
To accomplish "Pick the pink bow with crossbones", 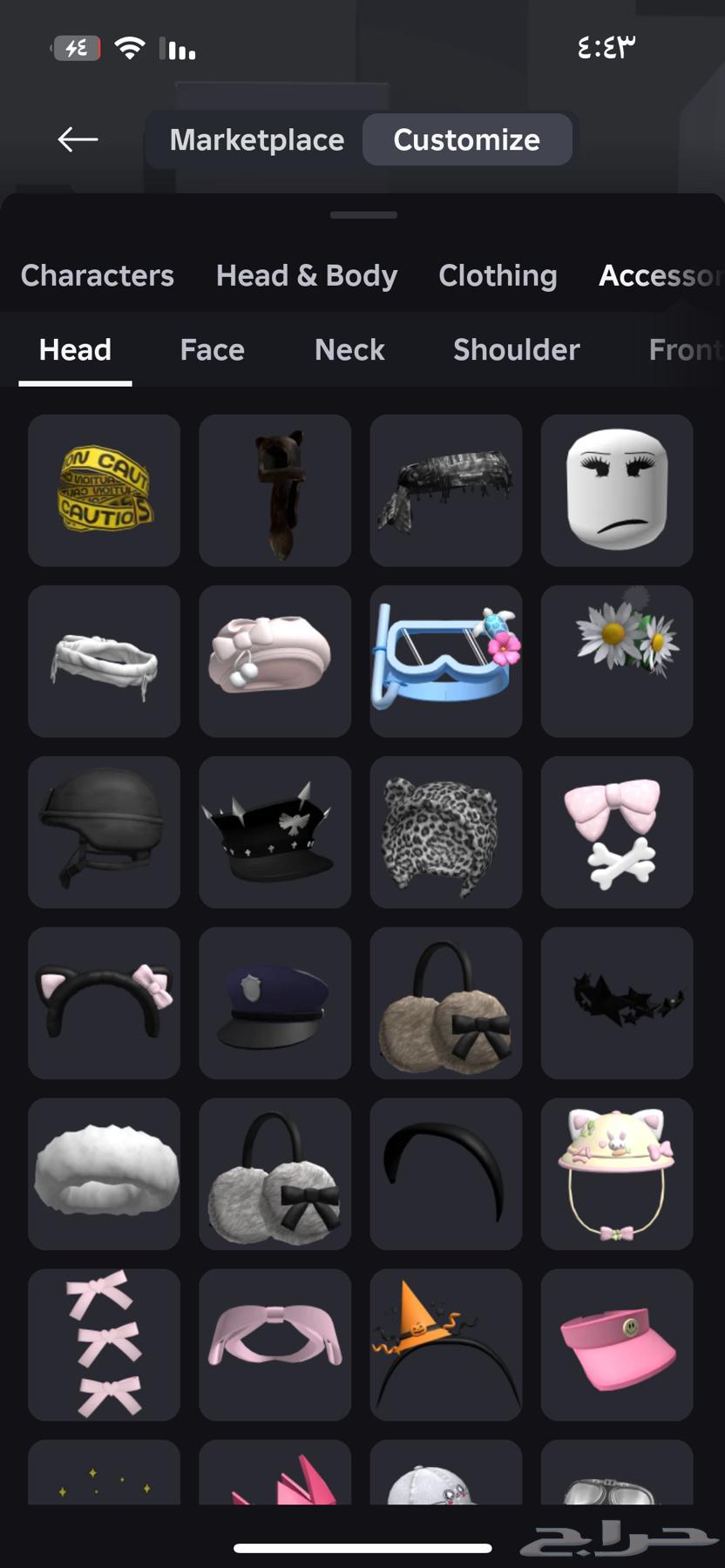I will click(617, 831).
